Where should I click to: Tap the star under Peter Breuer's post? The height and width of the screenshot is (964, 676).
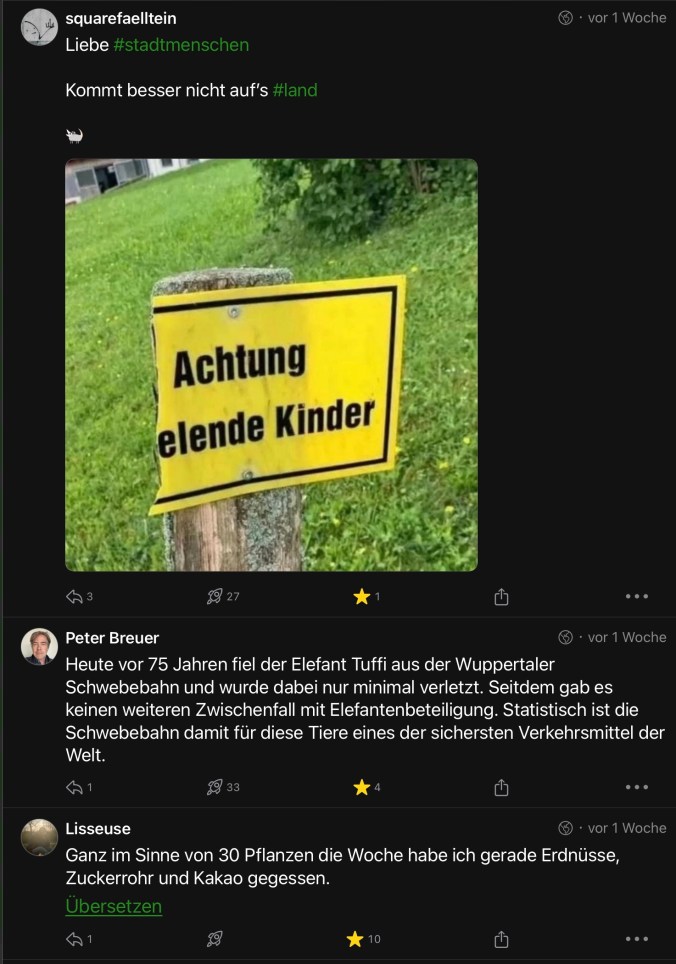[361, 788]
